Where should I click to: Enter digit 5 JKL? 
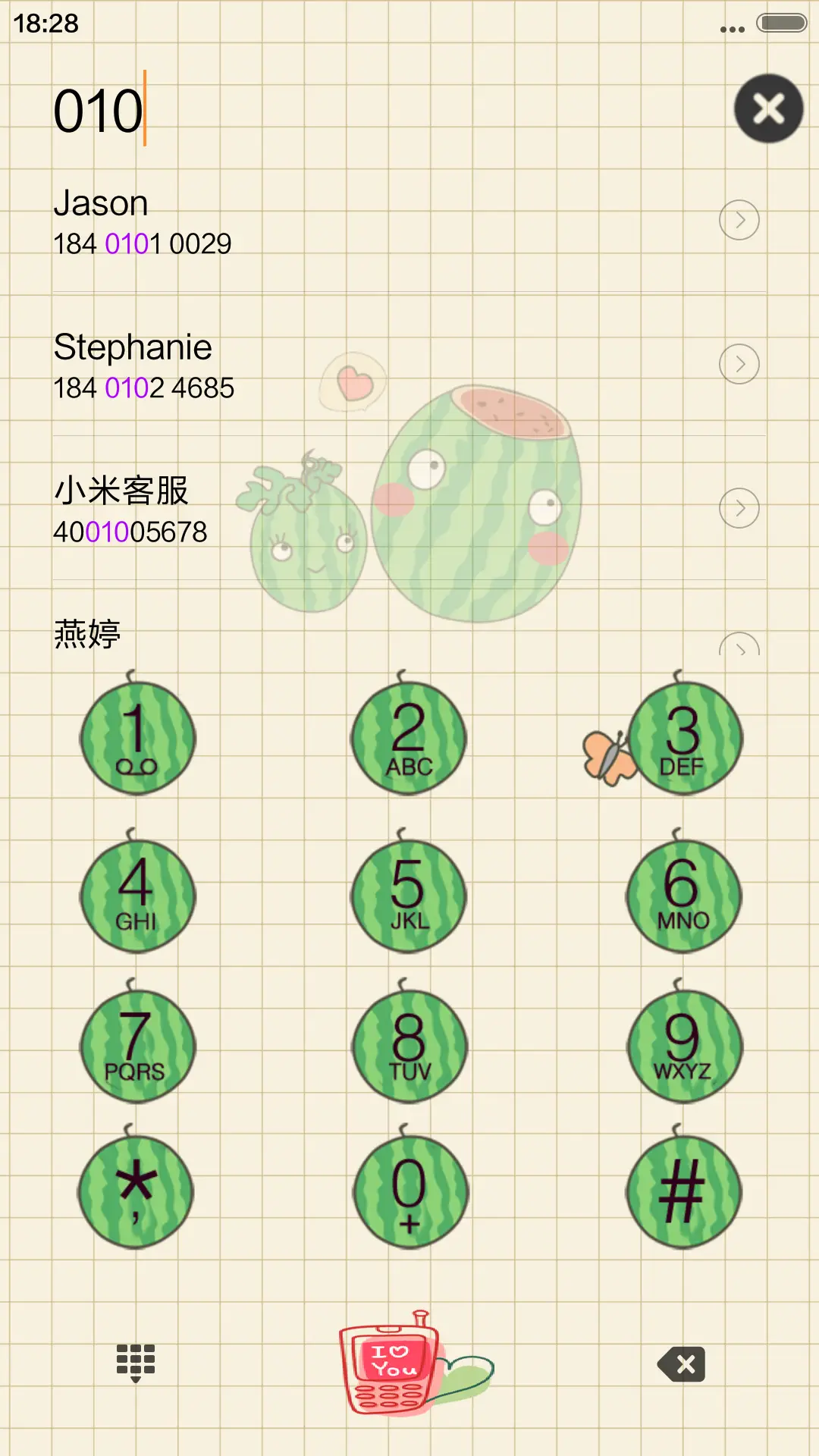[x=409, y=896]
